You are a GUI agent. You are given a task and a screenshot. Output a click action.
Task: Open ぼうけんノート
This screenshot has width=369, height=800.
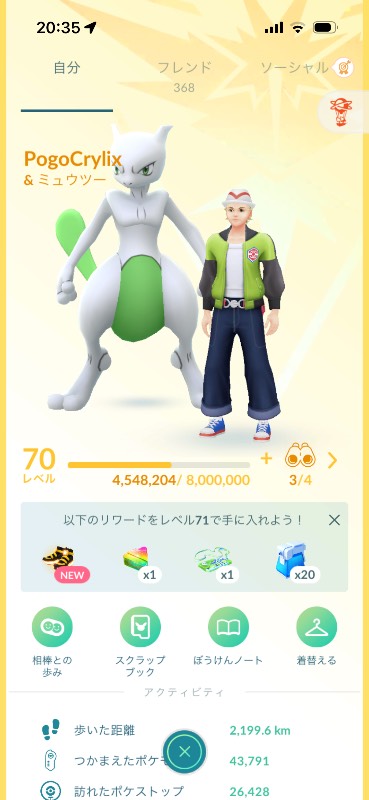(228, 636)
